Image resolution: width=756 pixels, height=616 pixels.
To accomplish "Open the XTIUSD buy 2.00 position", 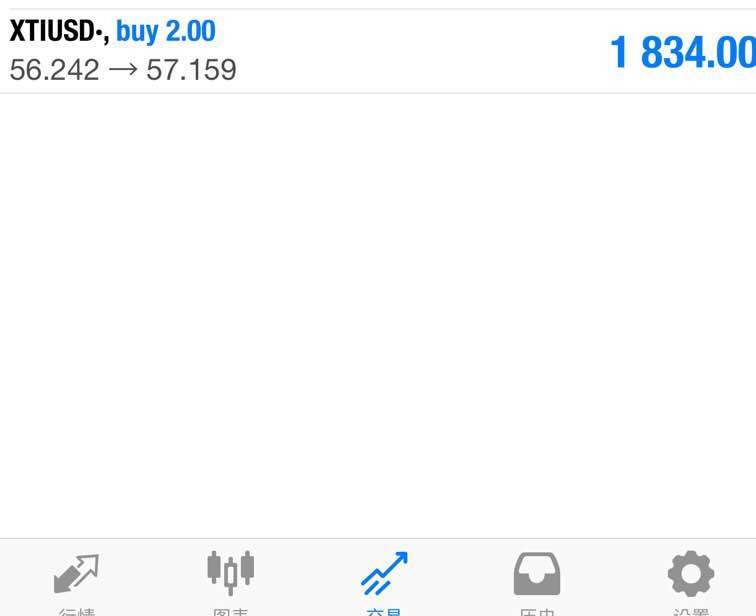I will [378, 51].
